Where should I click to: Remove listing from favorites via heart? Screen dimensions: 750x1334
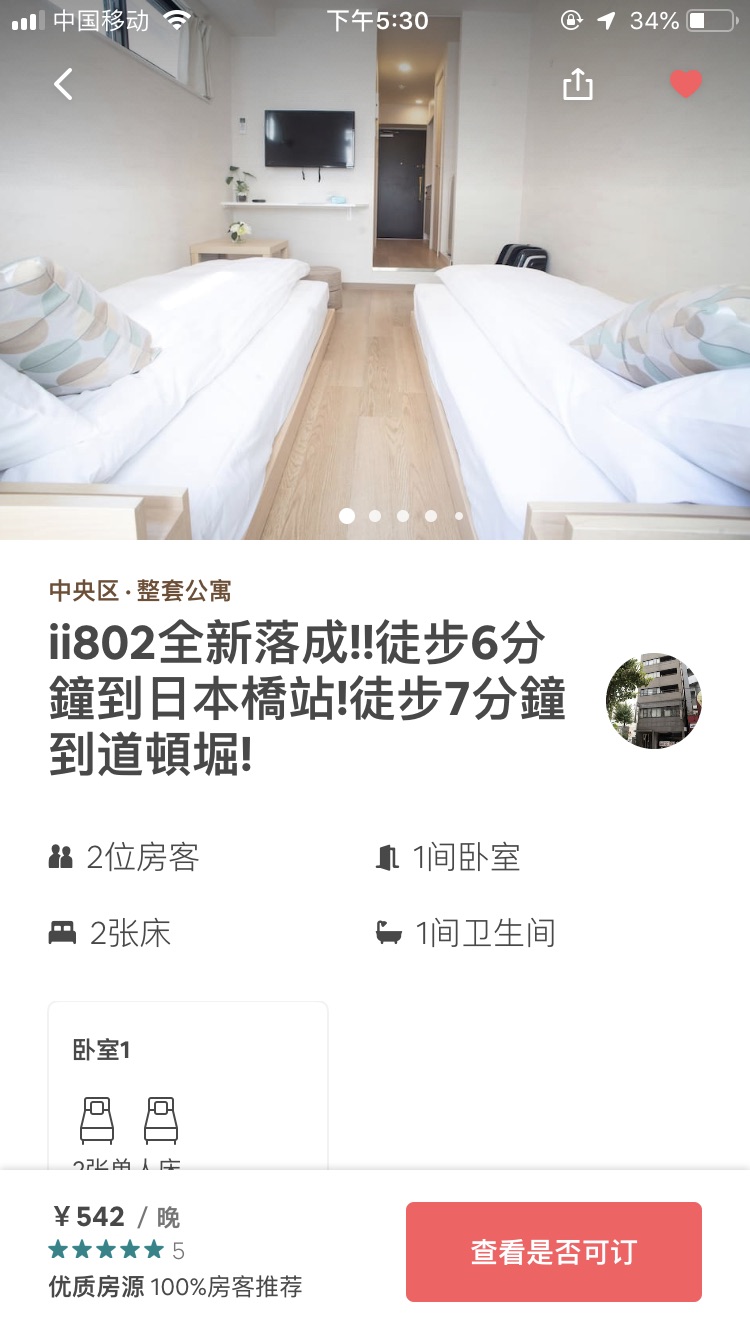click(685, 85)
